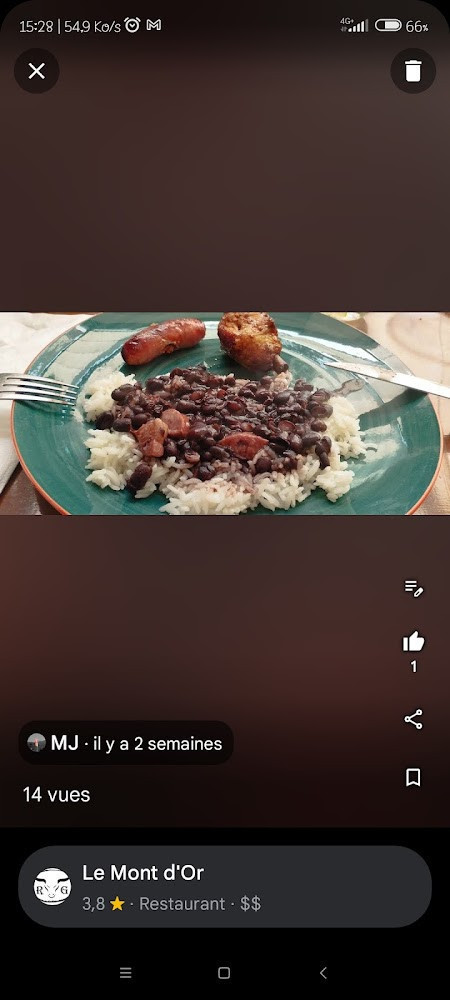
Task: Go to the home screen via system button
Action: [x=224, y=973]
